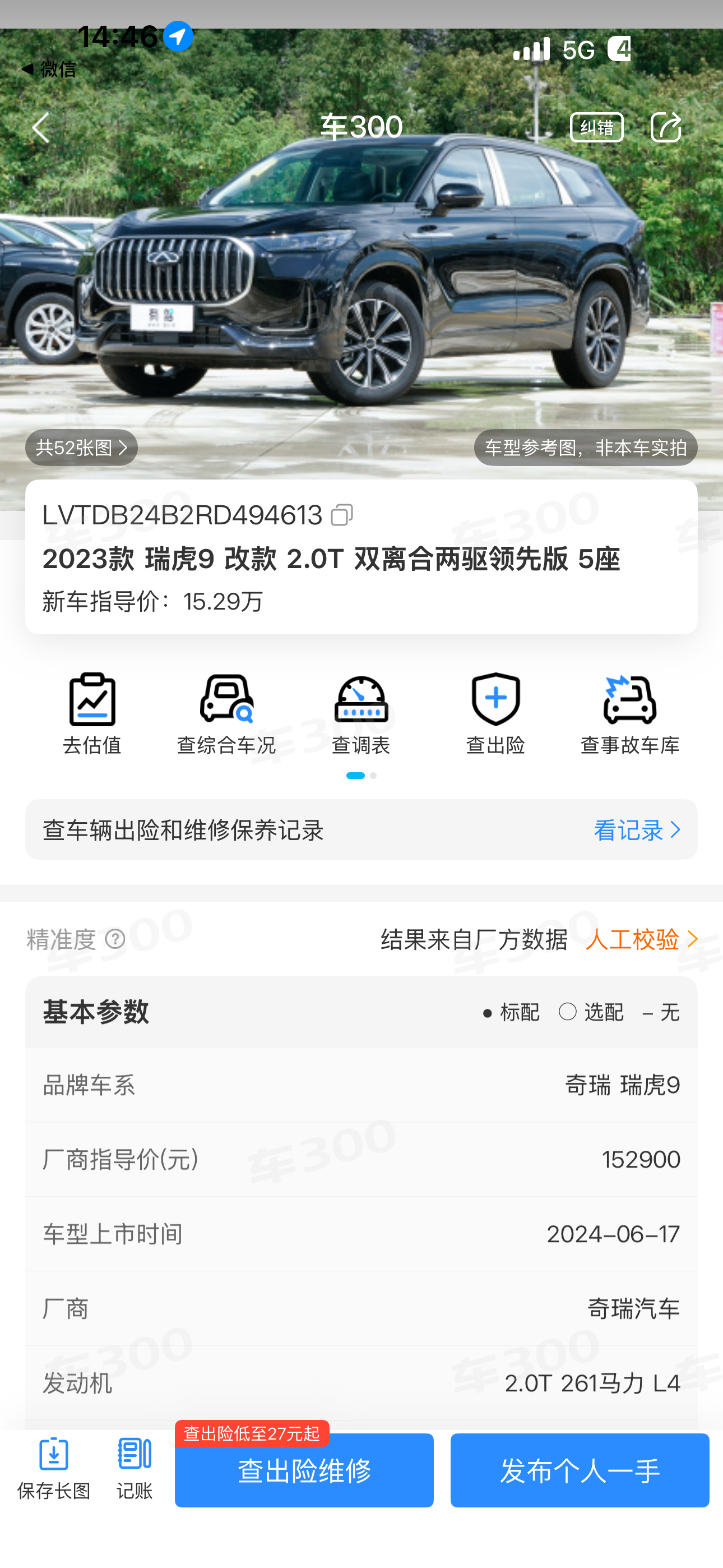Open the 精准度 help question mark
Image resolution: width=723 pixels, height=1568 pixels.
click(x=115, y=939)
